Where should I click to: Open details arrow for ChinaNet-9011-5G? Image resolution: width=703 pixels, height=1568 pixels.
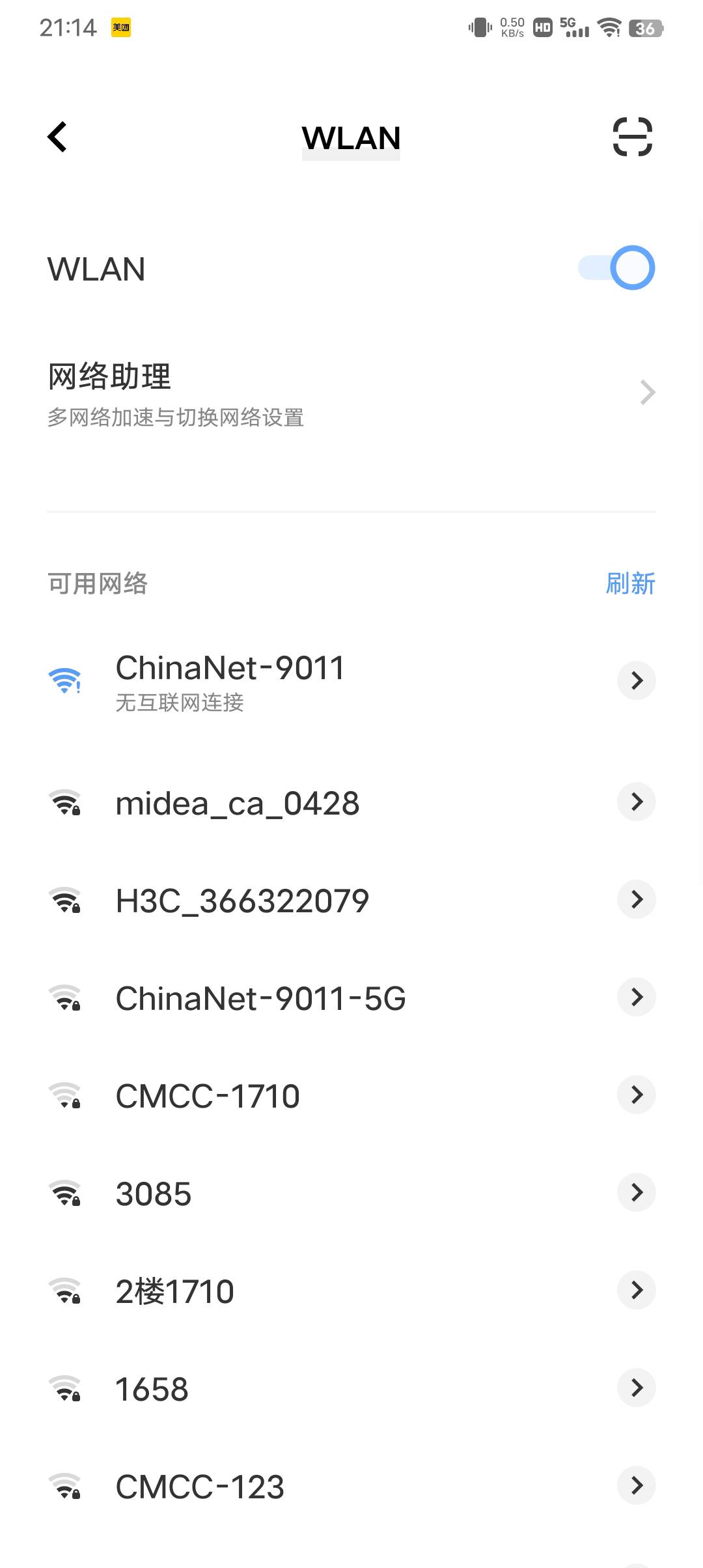[636, 997]
